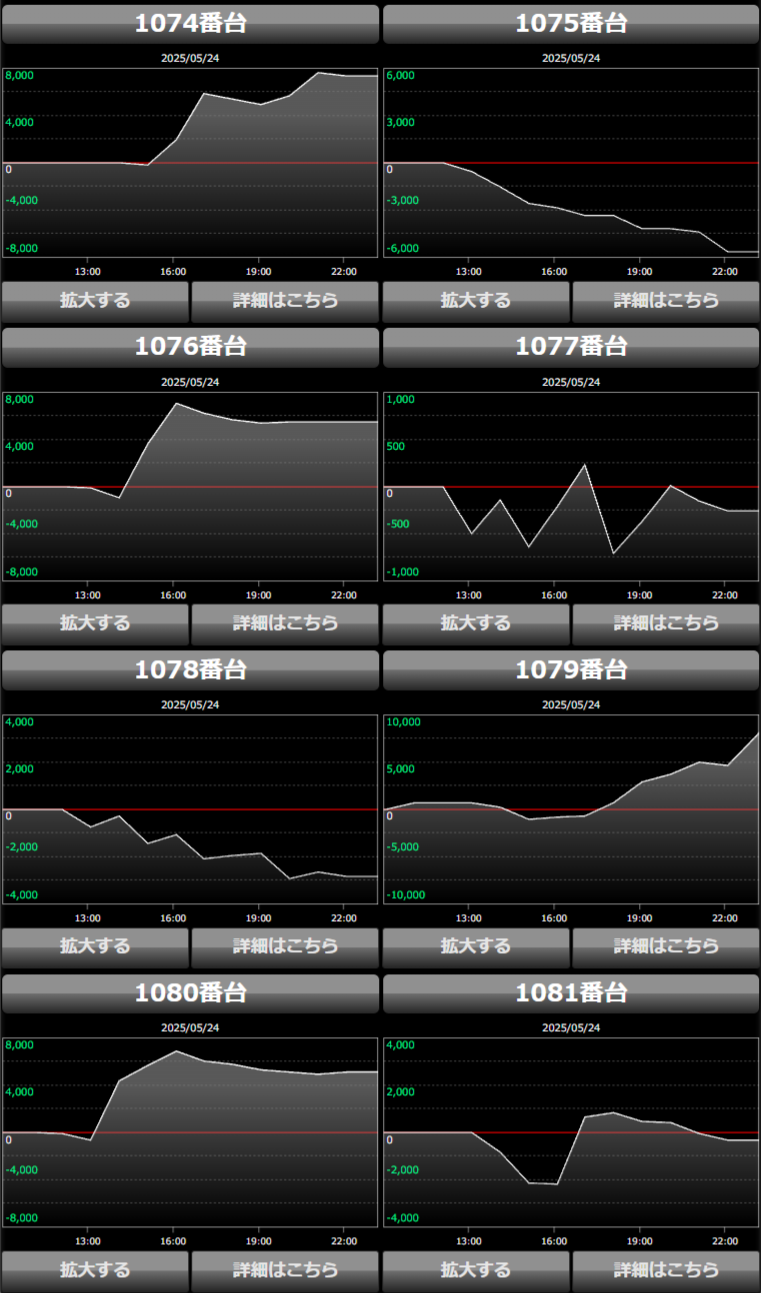Select the 1074番台 header
This screenshot has height=1293, width=761.
(x=190, y=24)
